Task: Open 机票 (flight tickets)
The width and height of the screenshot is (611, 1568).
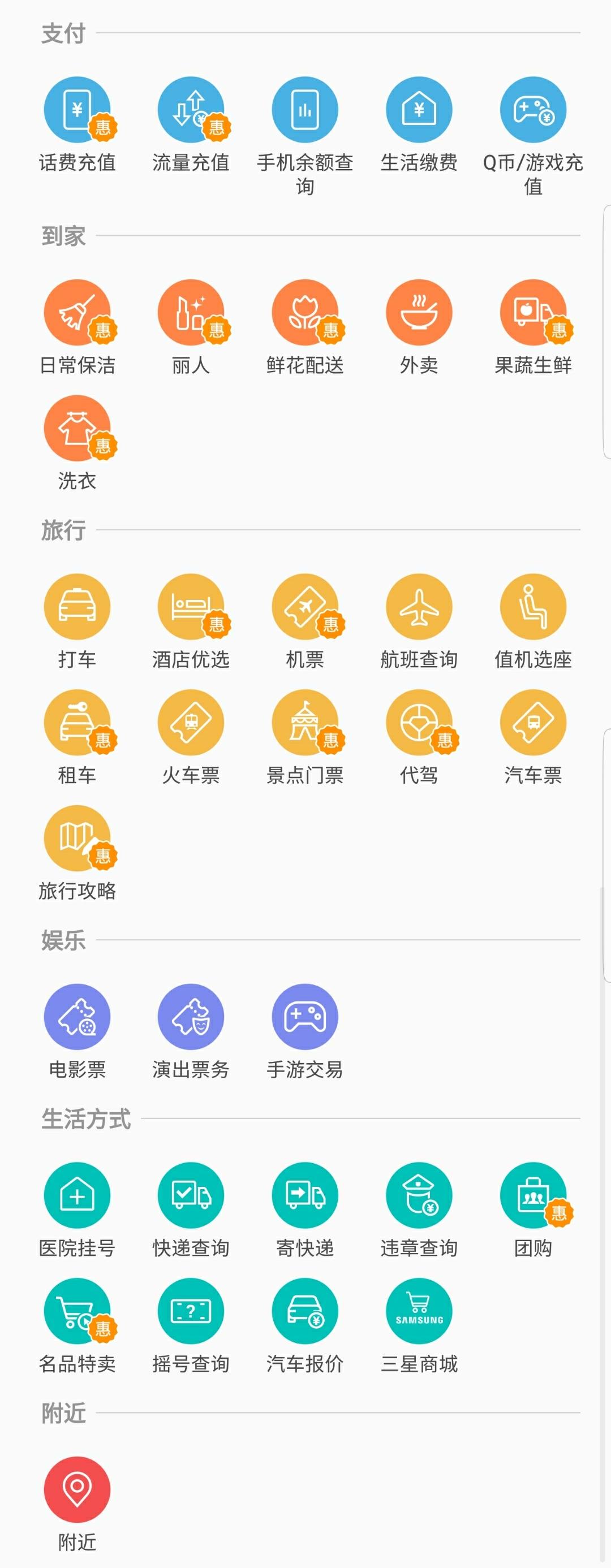Action: tap(304, 606)
